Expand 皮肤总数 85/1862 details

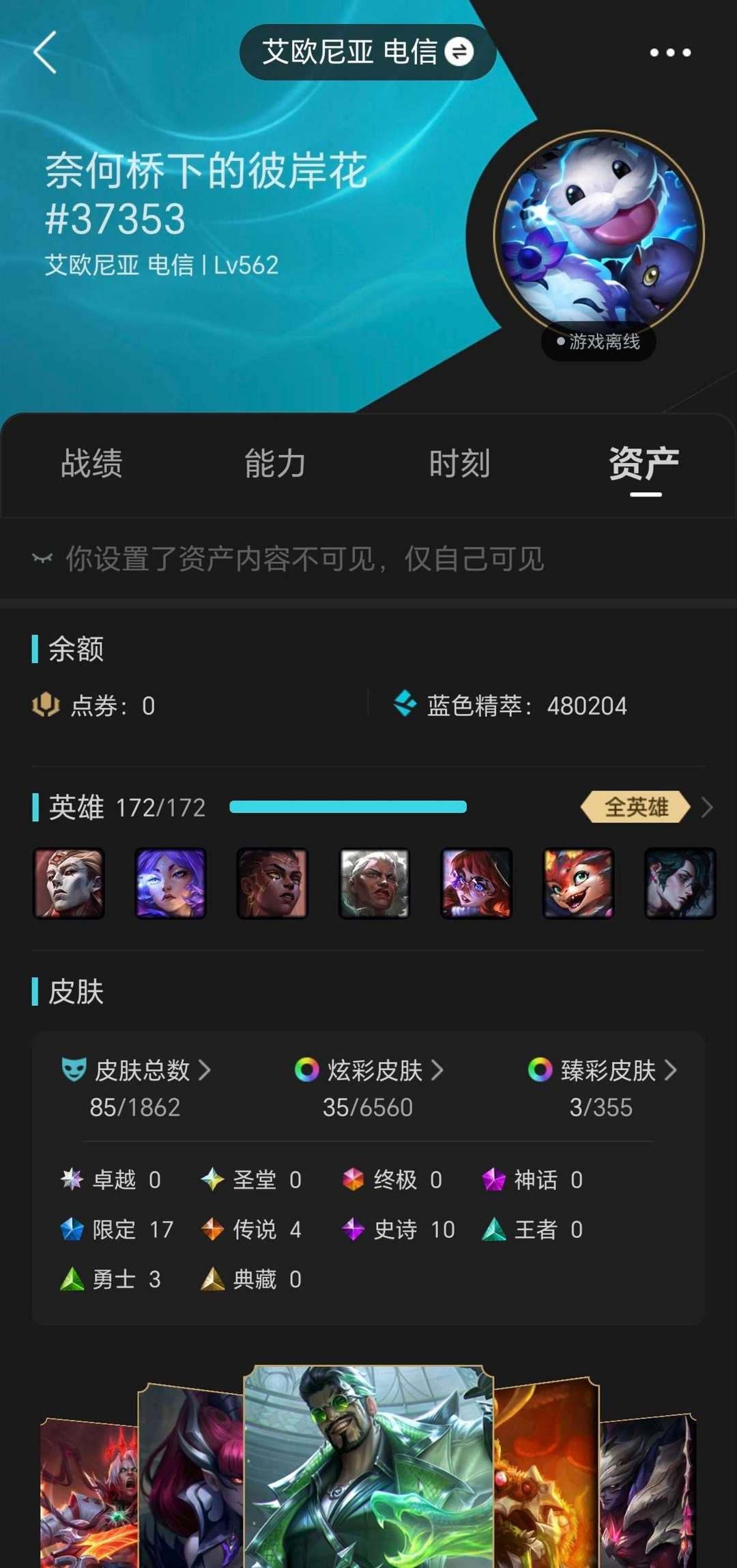204,1069
